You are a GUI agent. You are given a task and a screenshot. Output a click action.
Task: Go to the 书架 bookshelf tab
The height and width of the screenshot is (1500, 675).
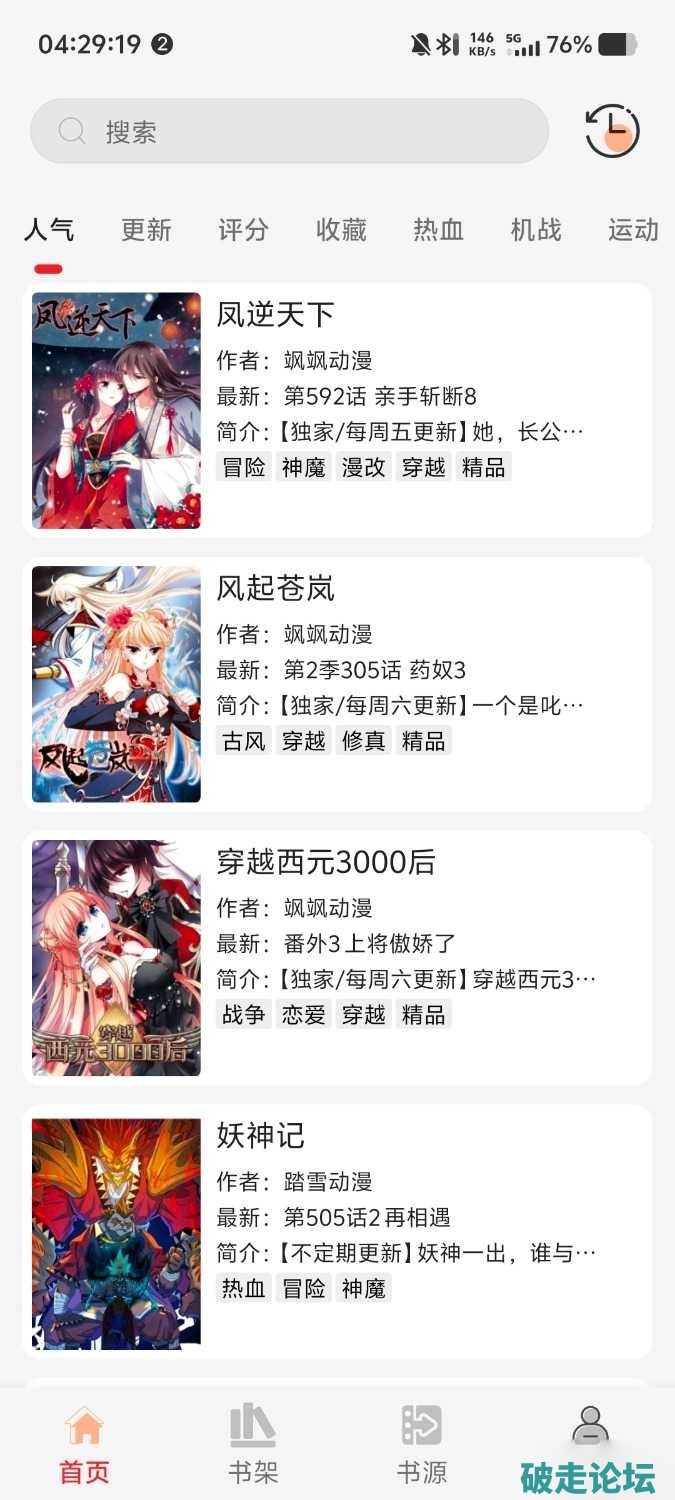[252, 1444]
